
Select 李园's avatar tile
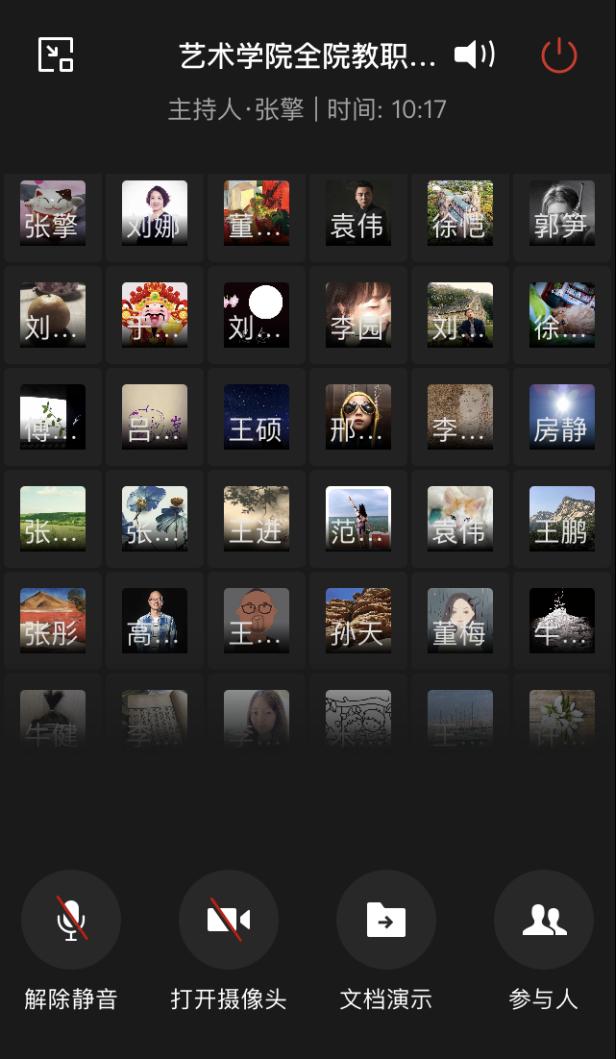tap(358, 315)
